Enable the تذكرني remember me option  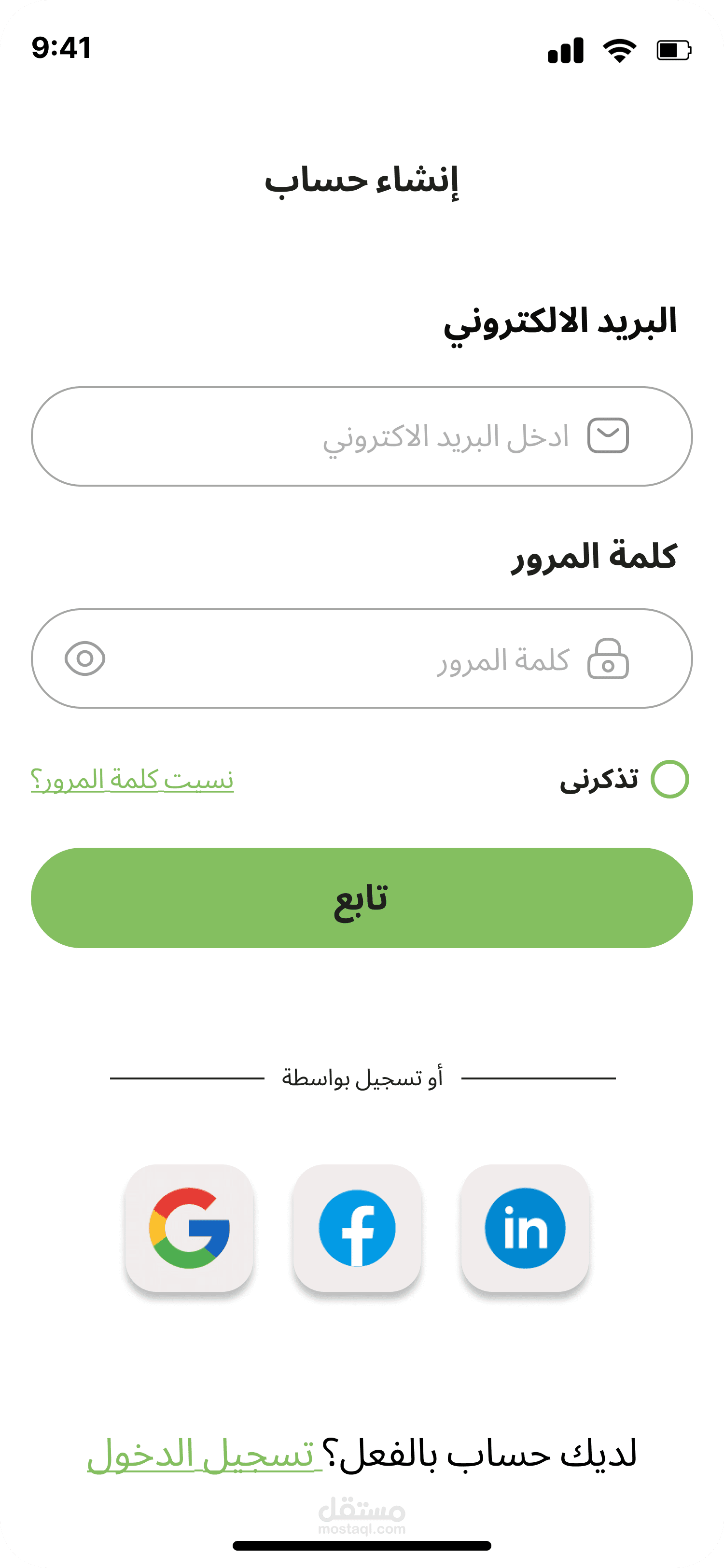(670, 779)
